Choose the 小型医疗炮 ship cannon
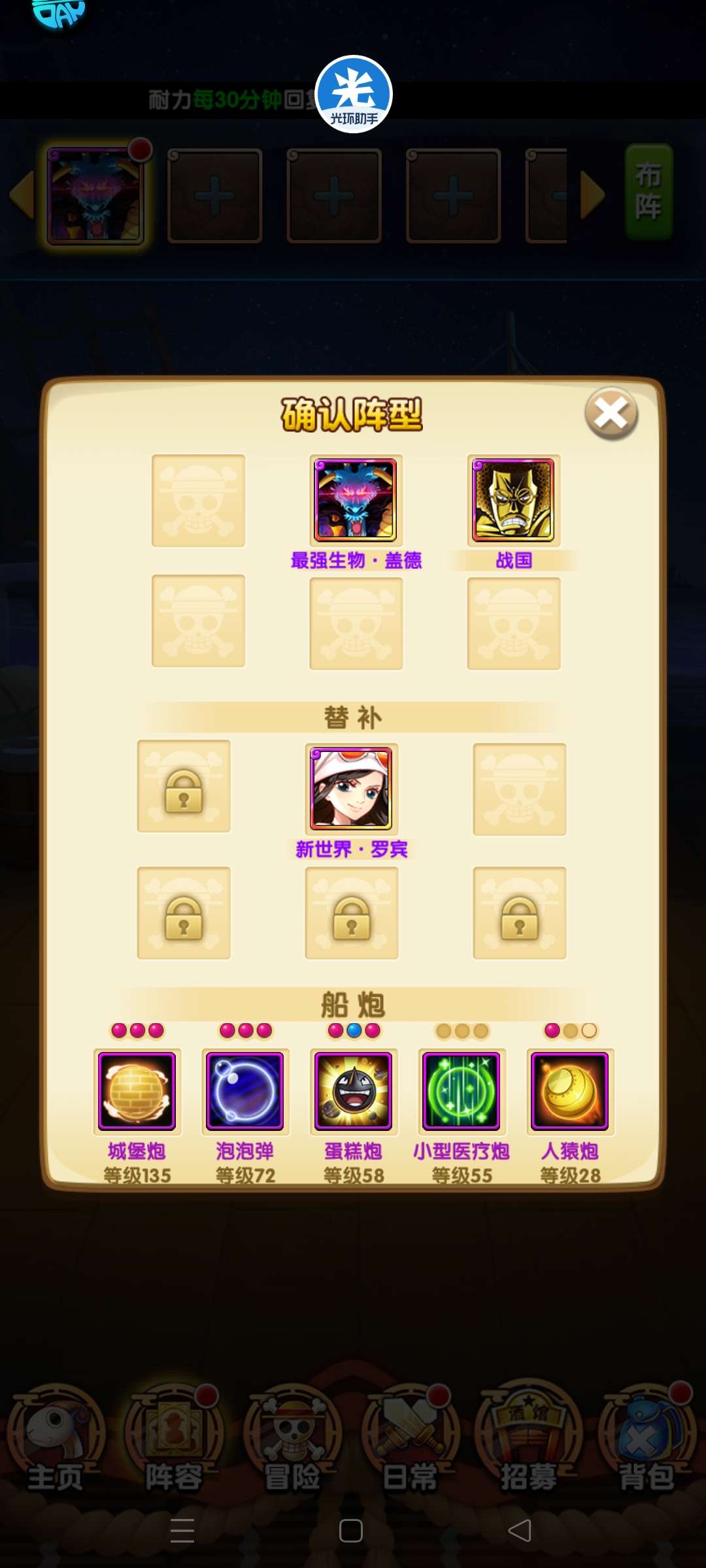 click(x=462, y=1091)
